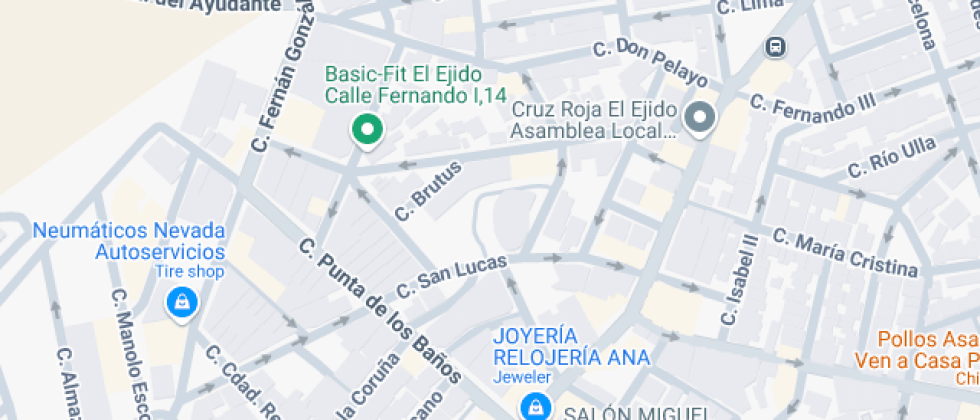
Task: Select the bus stop icon near C. Don Pelayo
Action: tap(774, 46)
